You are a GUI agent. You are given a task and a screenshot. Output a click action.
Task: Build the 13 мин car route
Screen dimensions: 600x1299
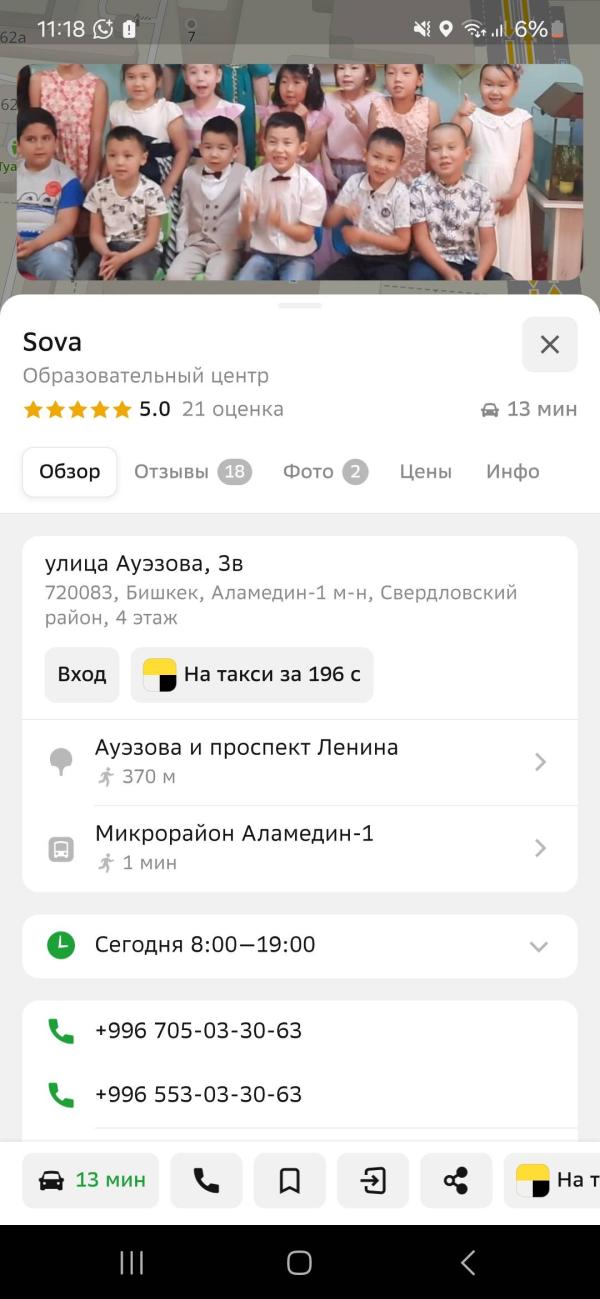pos(91,1181)
